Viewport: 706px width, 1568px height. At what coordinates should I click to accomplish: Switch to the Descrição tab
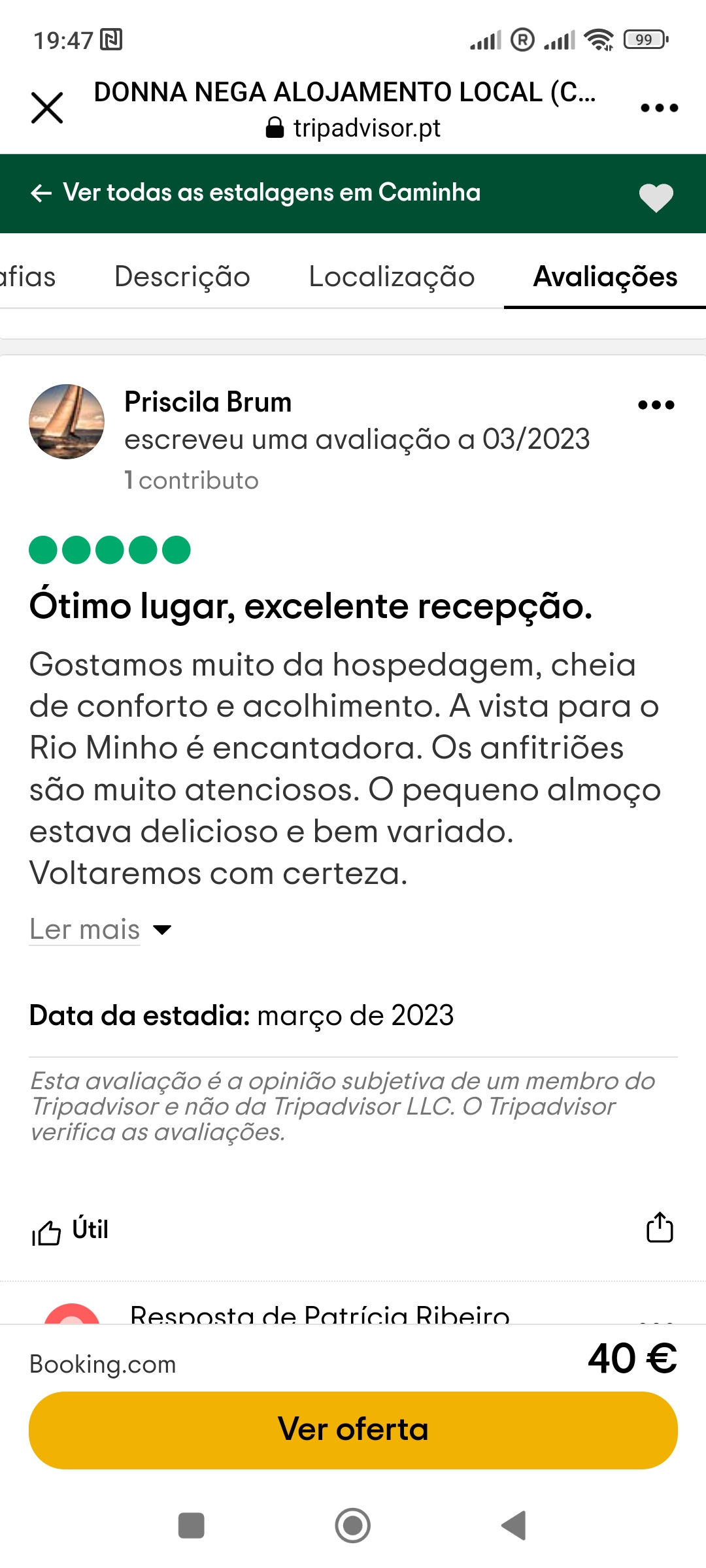click(x=182, y=277)
